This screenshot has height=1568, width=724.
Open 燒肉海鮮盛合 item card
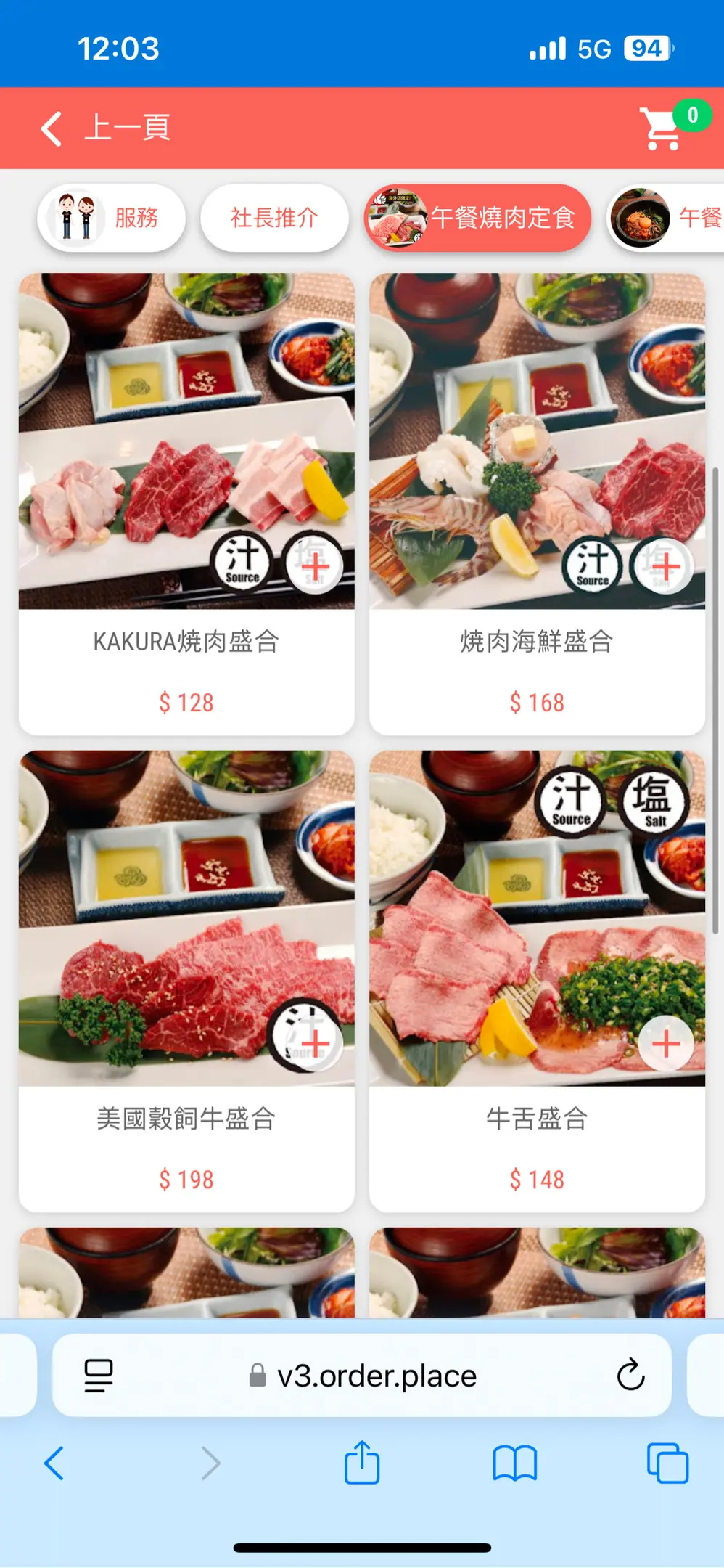tap(537, 642)
